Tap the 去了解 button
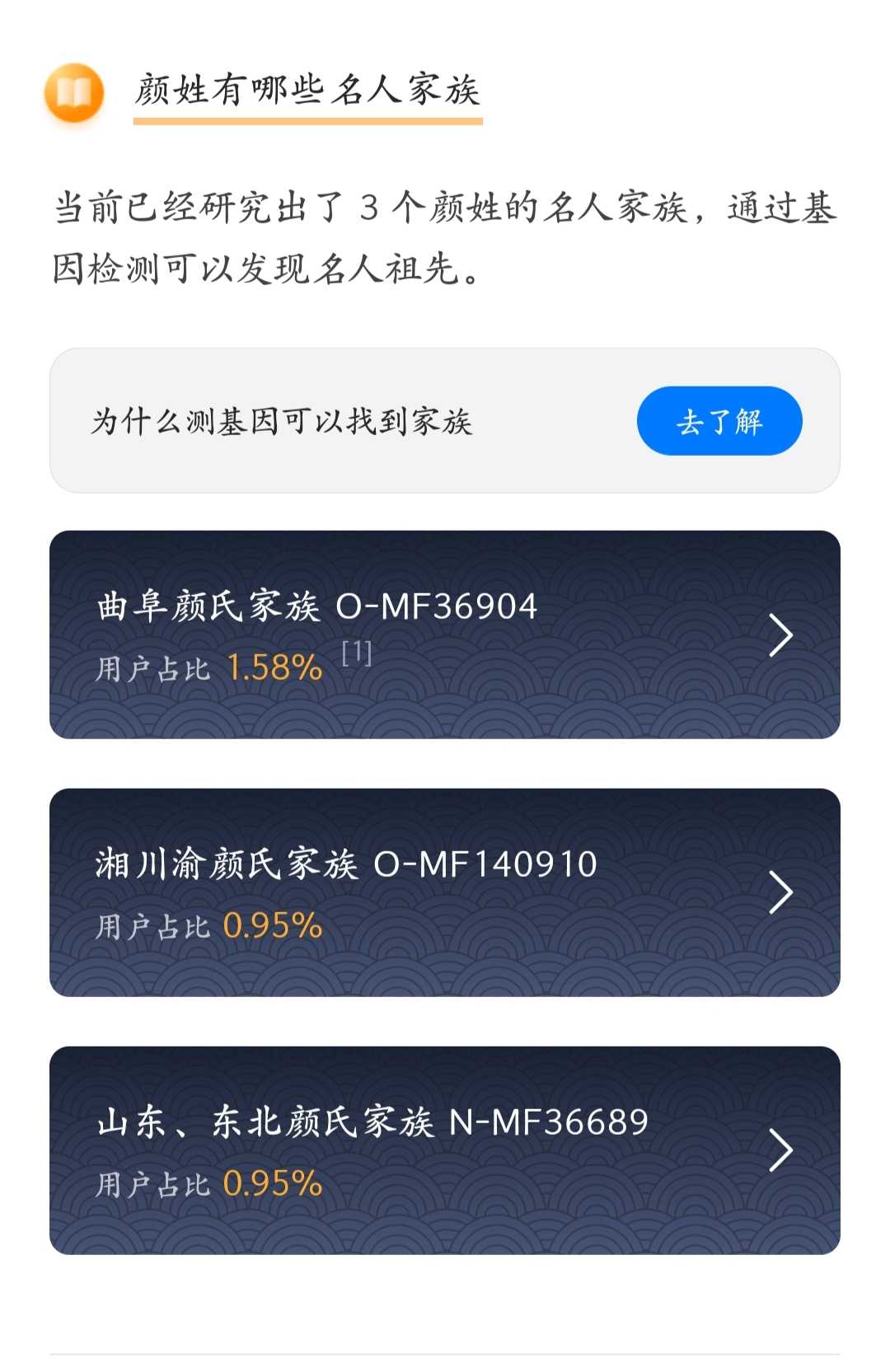Image resolution: width=890 pixels, height=1372 pixels. coord(719,421)
